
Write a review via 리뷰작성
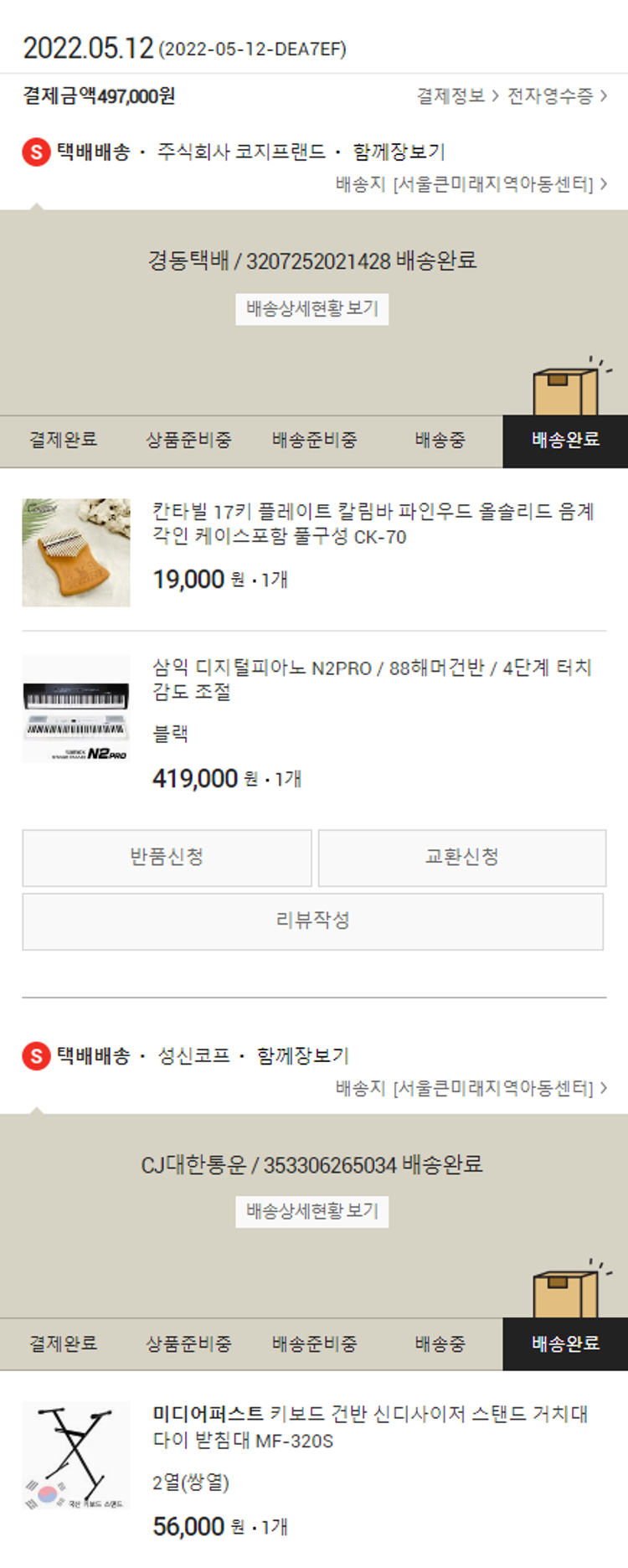coord(312,921)
